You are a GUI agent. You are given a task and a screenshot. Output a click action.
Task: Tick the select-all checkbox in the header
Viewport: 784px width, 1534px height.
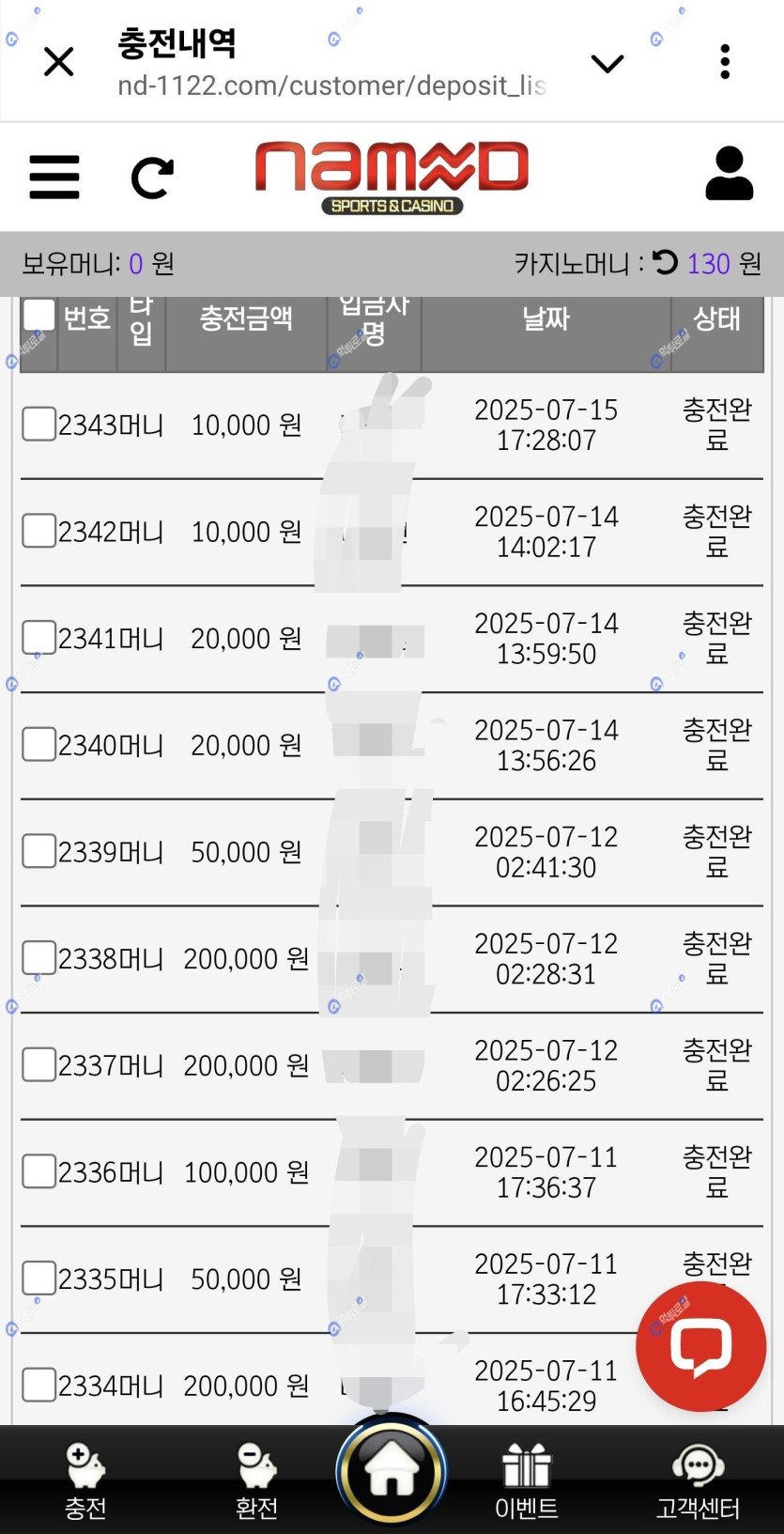[38, 316]
